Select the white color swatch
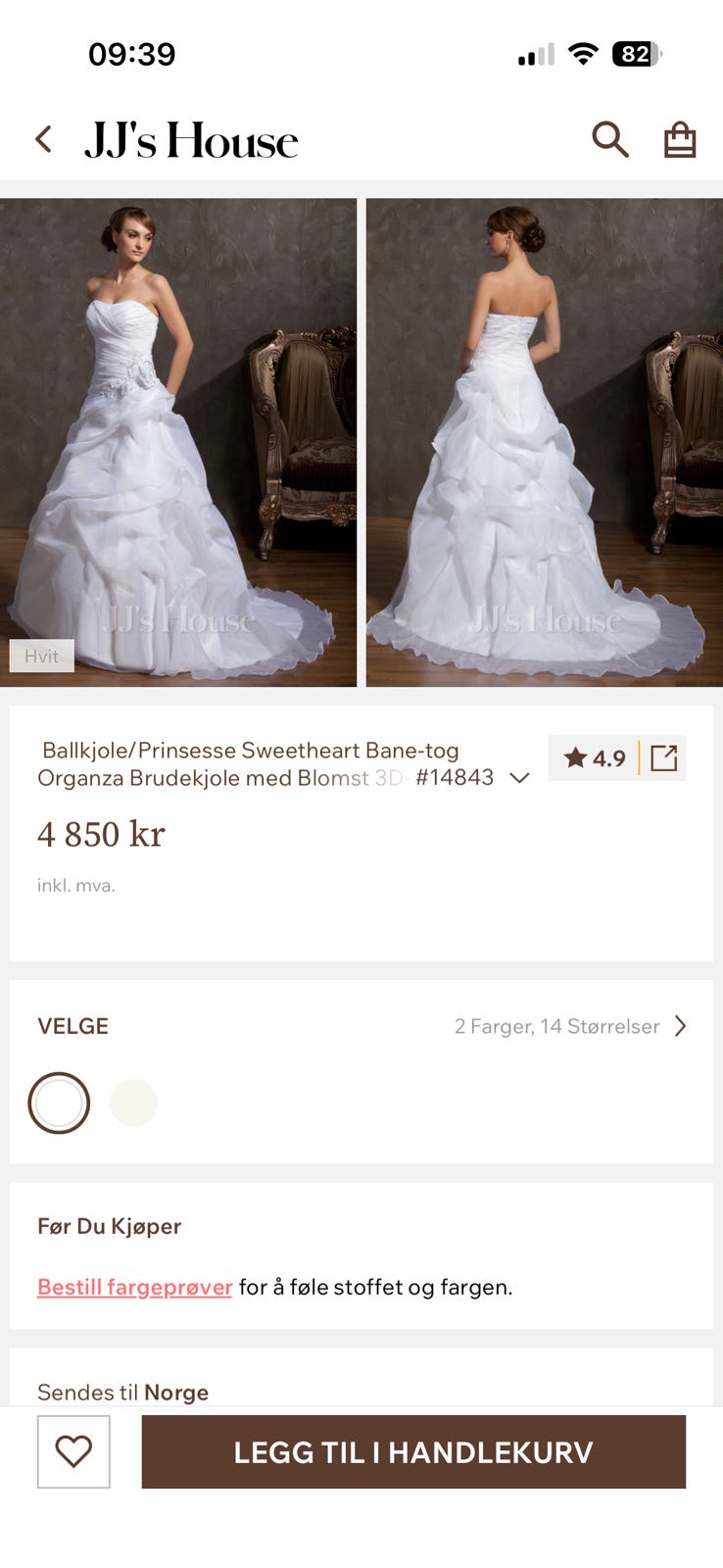723x1568 pixels. pos(60,1102)
